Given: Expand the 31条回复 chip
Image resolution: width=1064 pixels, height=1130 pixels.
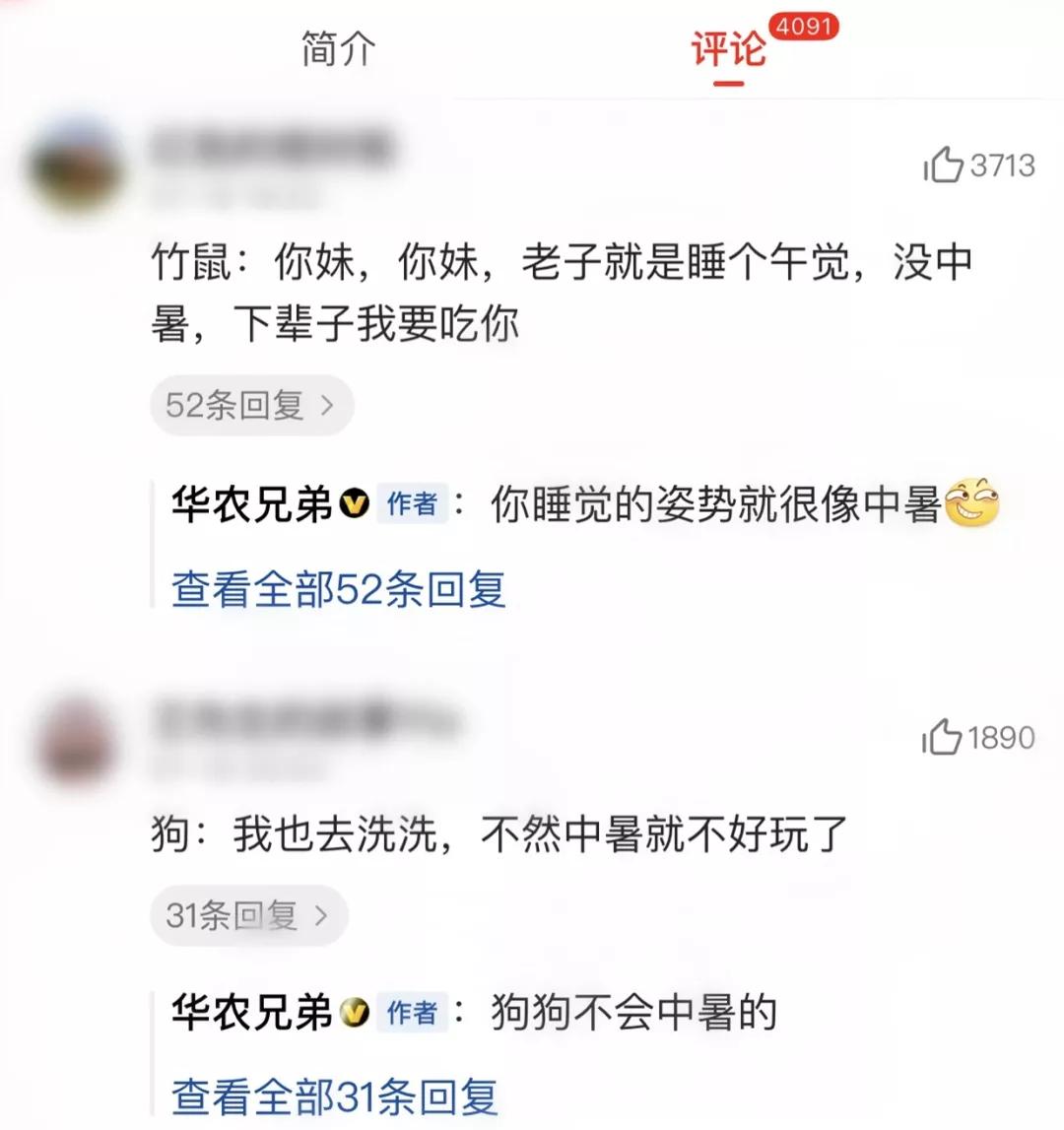Looking at the screenshot, I should [x=248, y=915].
